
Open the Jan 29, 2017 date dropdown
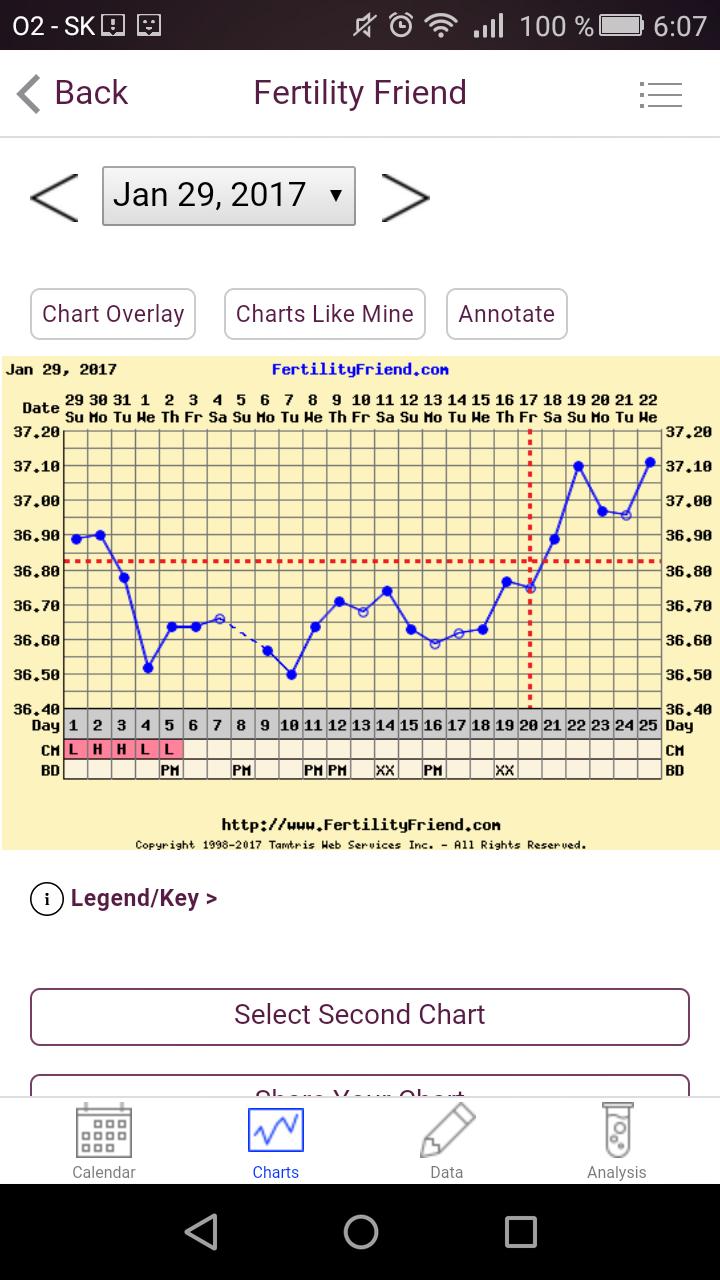tap(229, 196)
